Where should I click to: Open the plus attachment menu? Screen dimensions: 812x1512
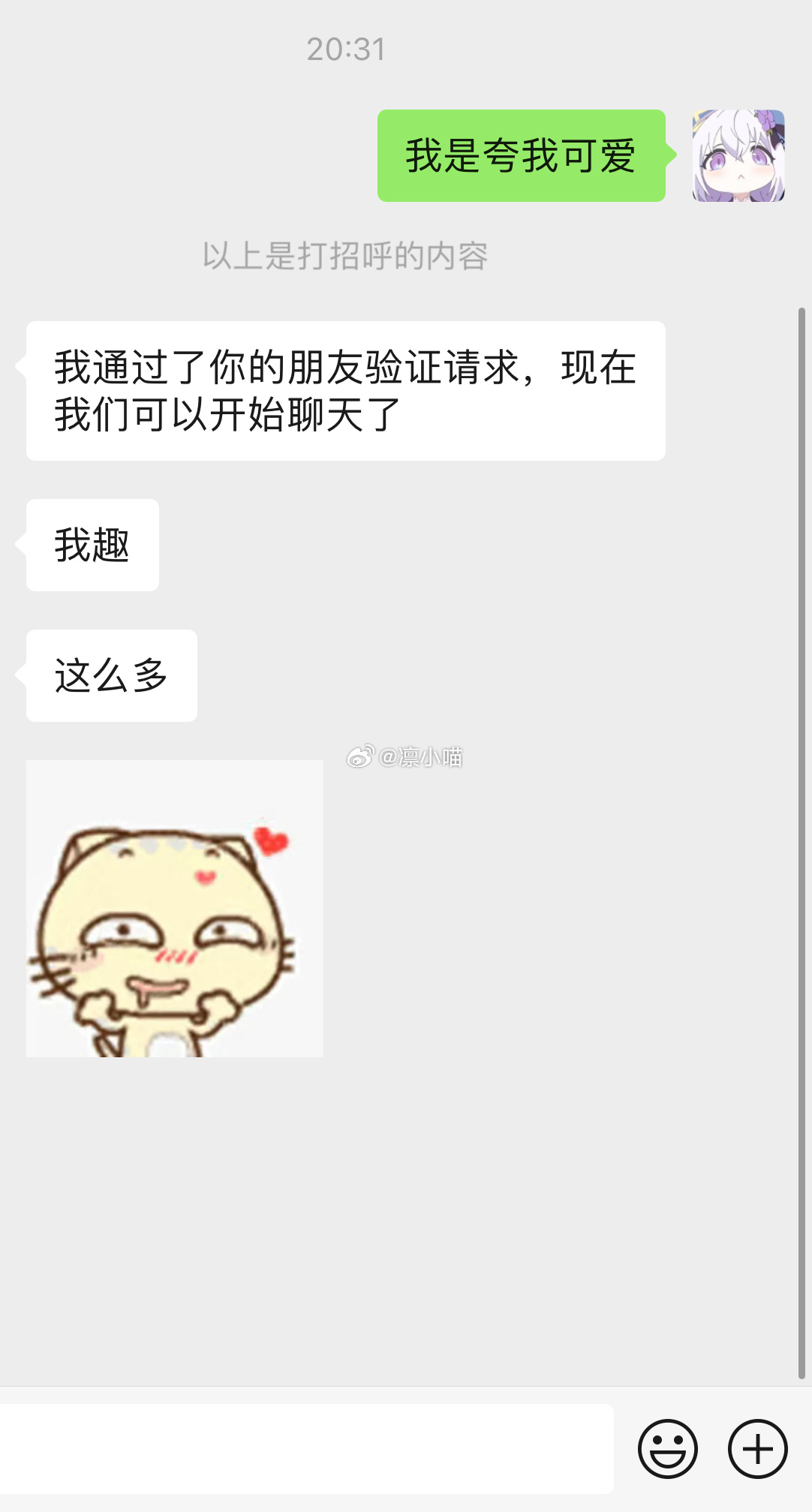tap(757, 1448)
